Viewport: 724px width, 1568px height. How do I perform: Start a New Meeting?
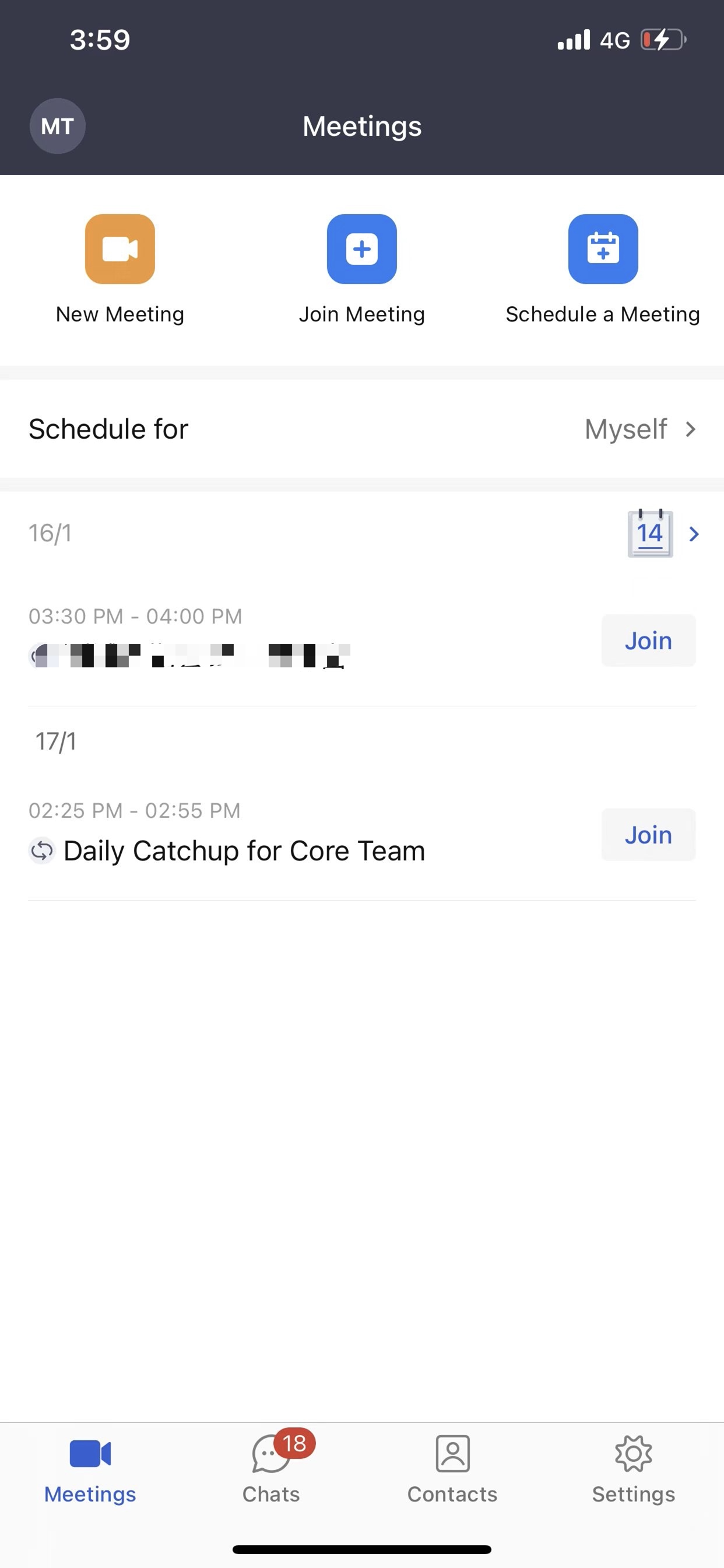[120, 249]
